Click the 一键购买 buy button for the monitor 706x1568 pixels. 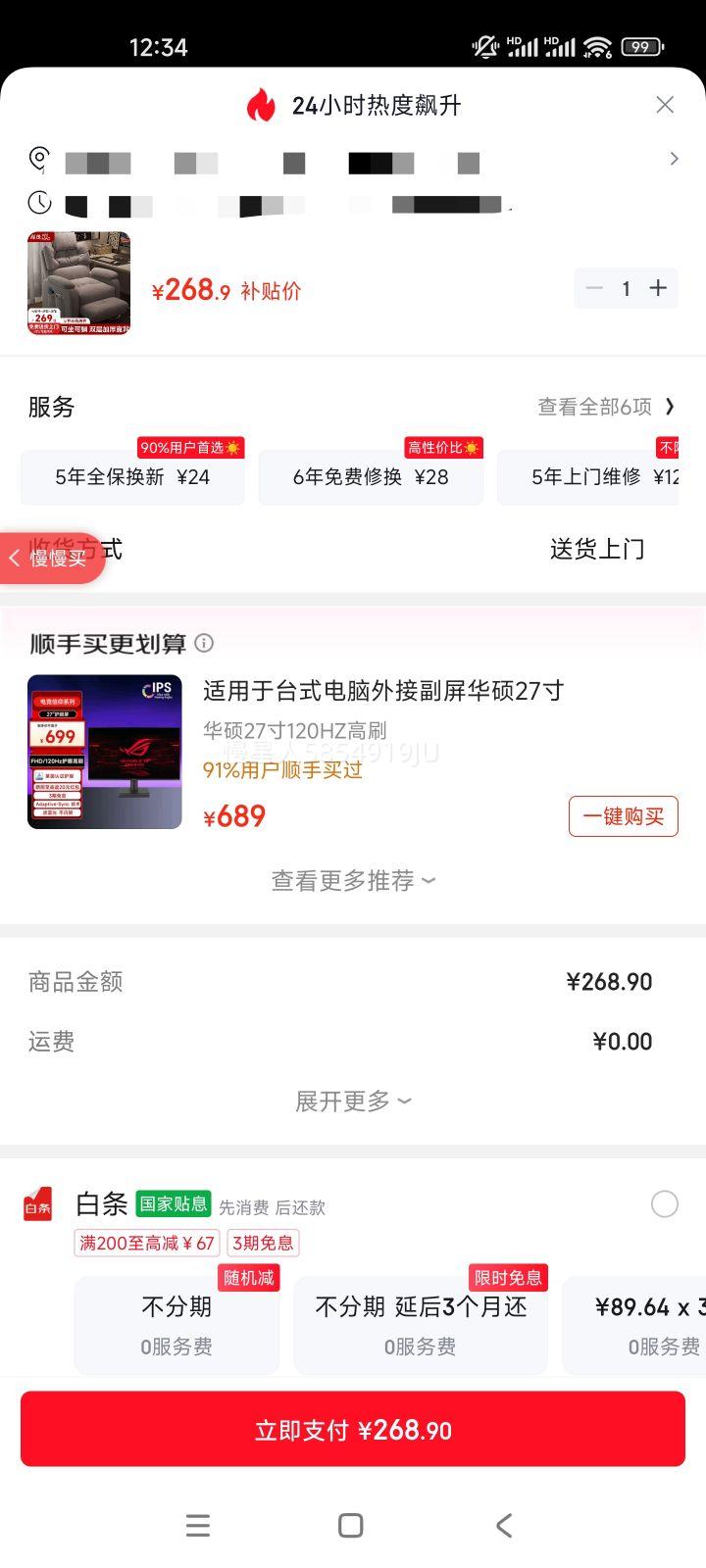point(623,816)
